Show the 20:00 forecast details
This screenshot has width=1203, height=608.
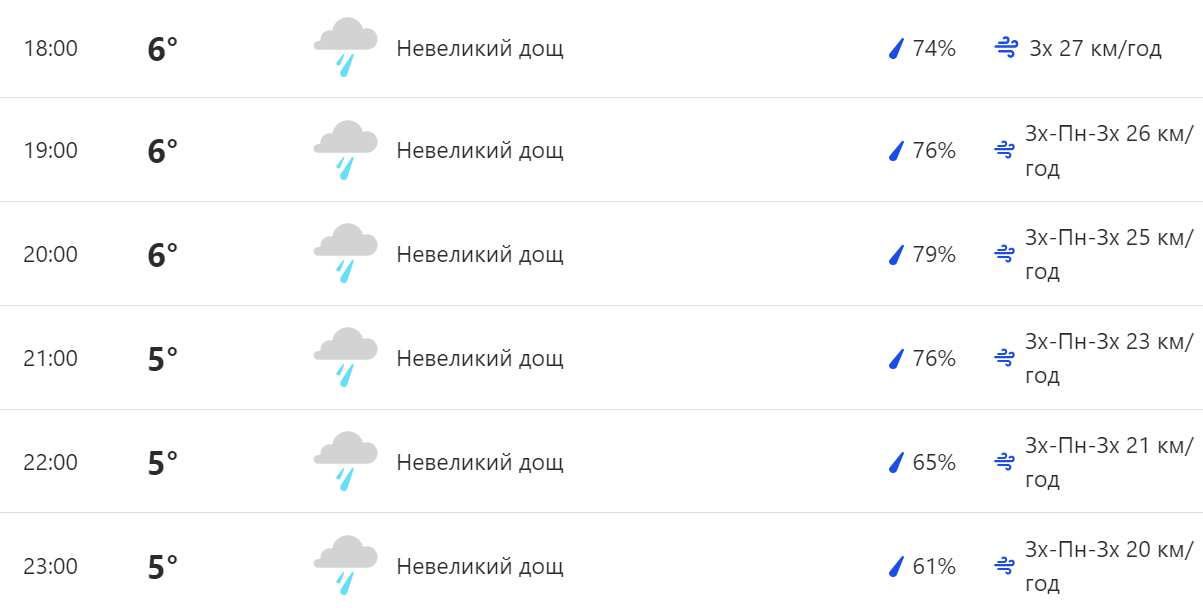[x=480, y=255]
